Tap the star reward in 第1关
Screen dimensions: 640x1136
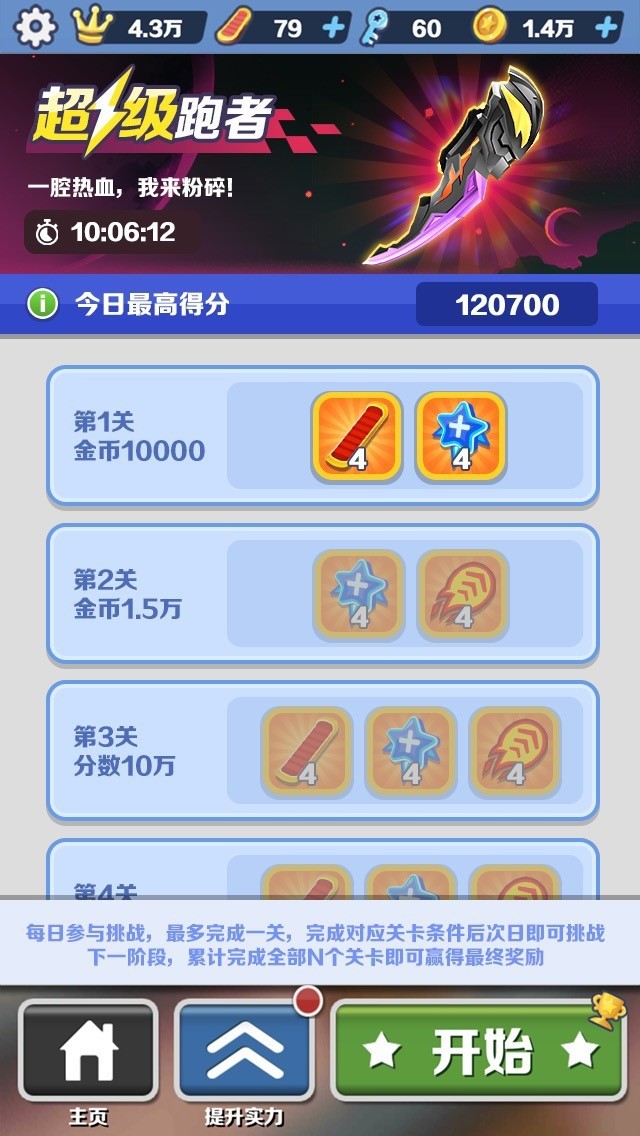(x=461, y=436)
